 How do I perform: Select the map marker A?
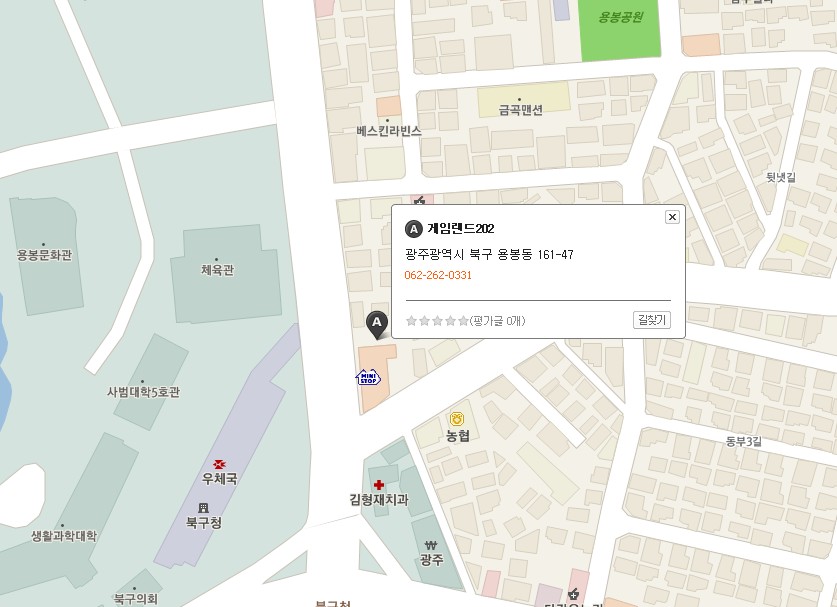(376, 324)
